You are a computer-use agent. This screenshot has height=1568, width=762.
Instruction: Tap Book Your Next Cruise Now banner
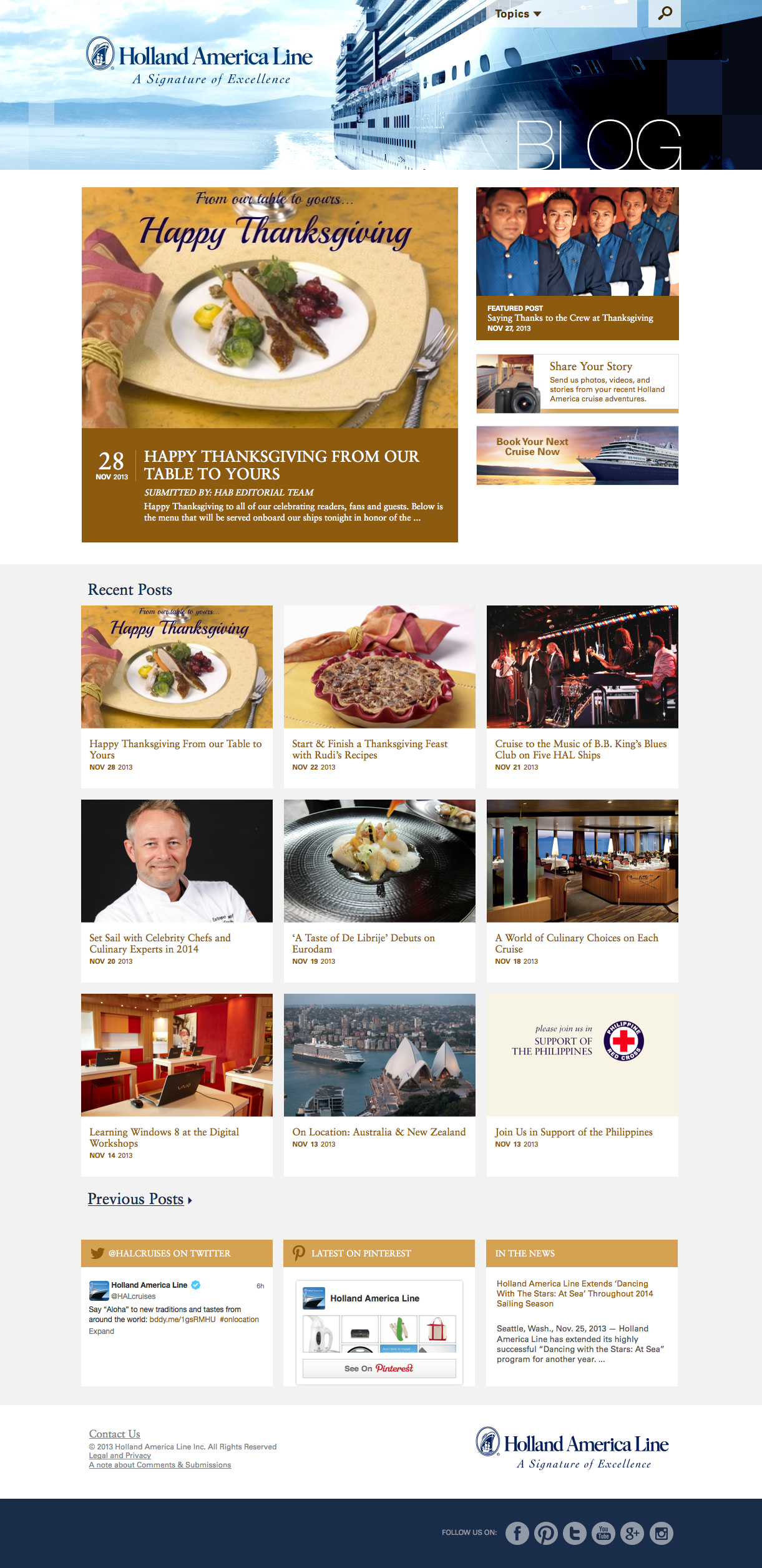point(577,455)
